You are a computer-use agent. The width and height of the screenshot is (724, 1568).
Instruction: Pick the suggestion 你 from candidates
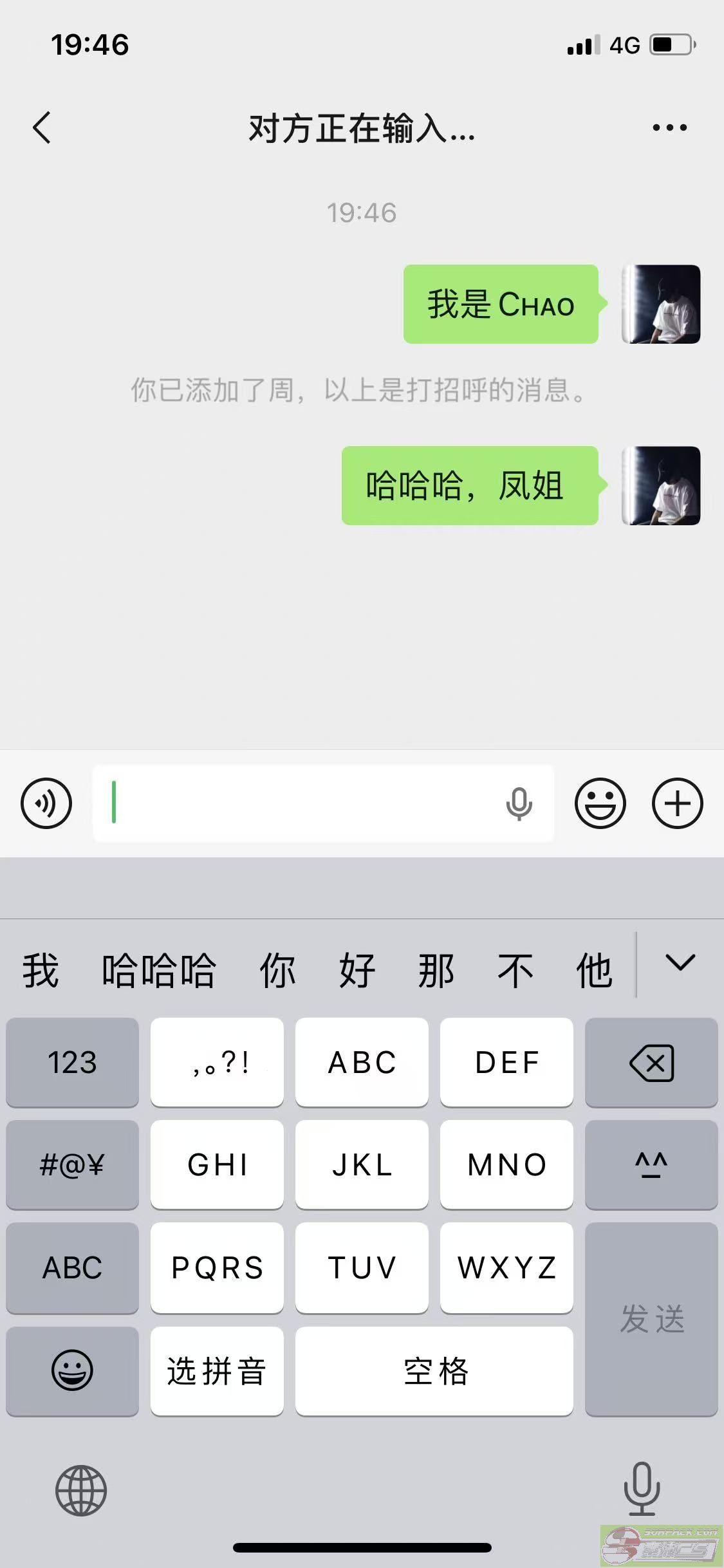277,970
